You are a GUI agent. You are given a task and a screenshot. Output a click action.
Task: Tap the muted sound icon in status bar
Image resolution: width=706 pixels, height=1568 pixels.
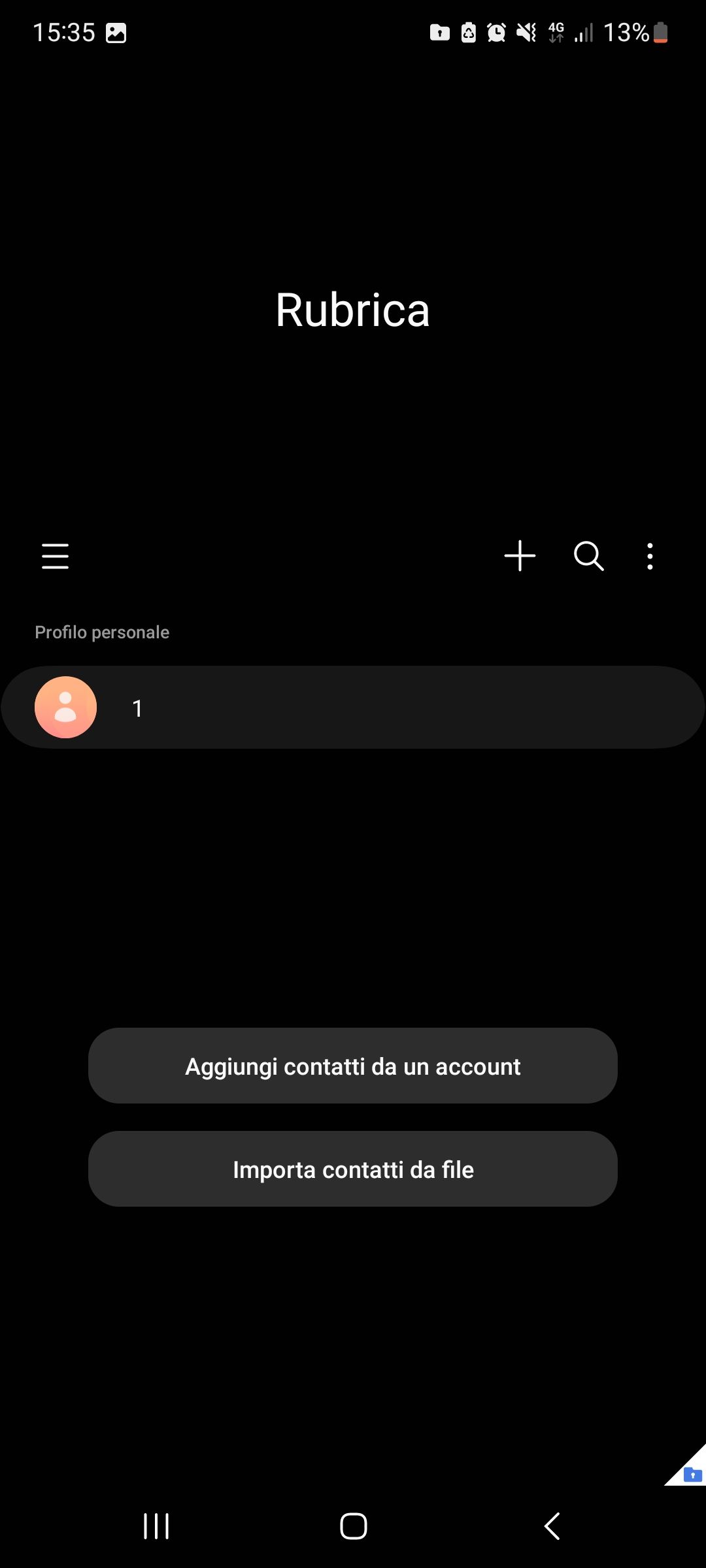[525, 32]
